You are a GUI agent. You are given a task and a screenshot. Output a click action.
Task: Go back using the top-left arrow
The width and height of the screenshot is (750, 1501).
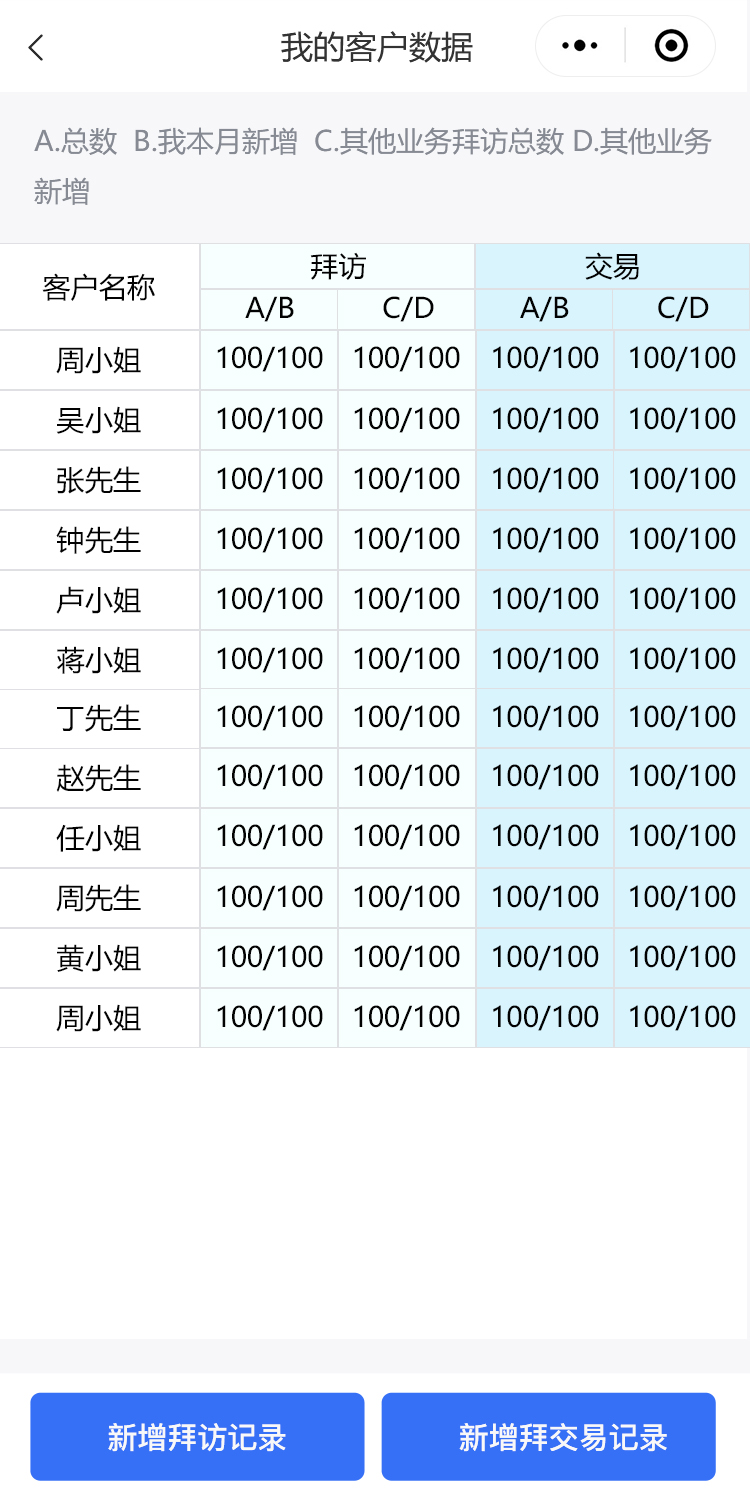37,47
